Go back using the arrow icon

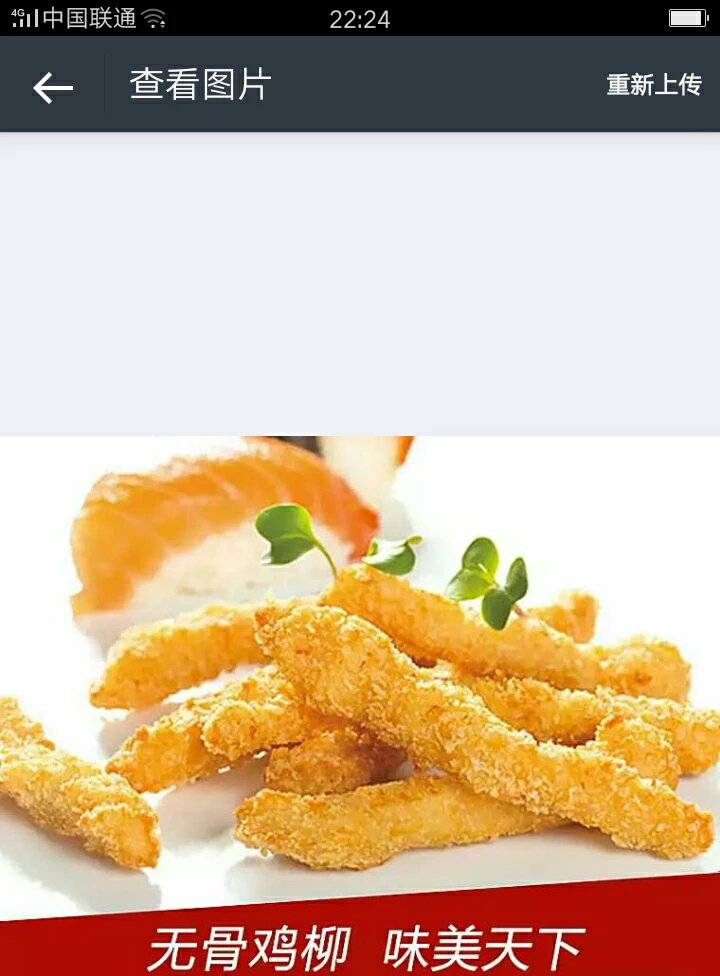pyautogui.click(x=52, y=87)
